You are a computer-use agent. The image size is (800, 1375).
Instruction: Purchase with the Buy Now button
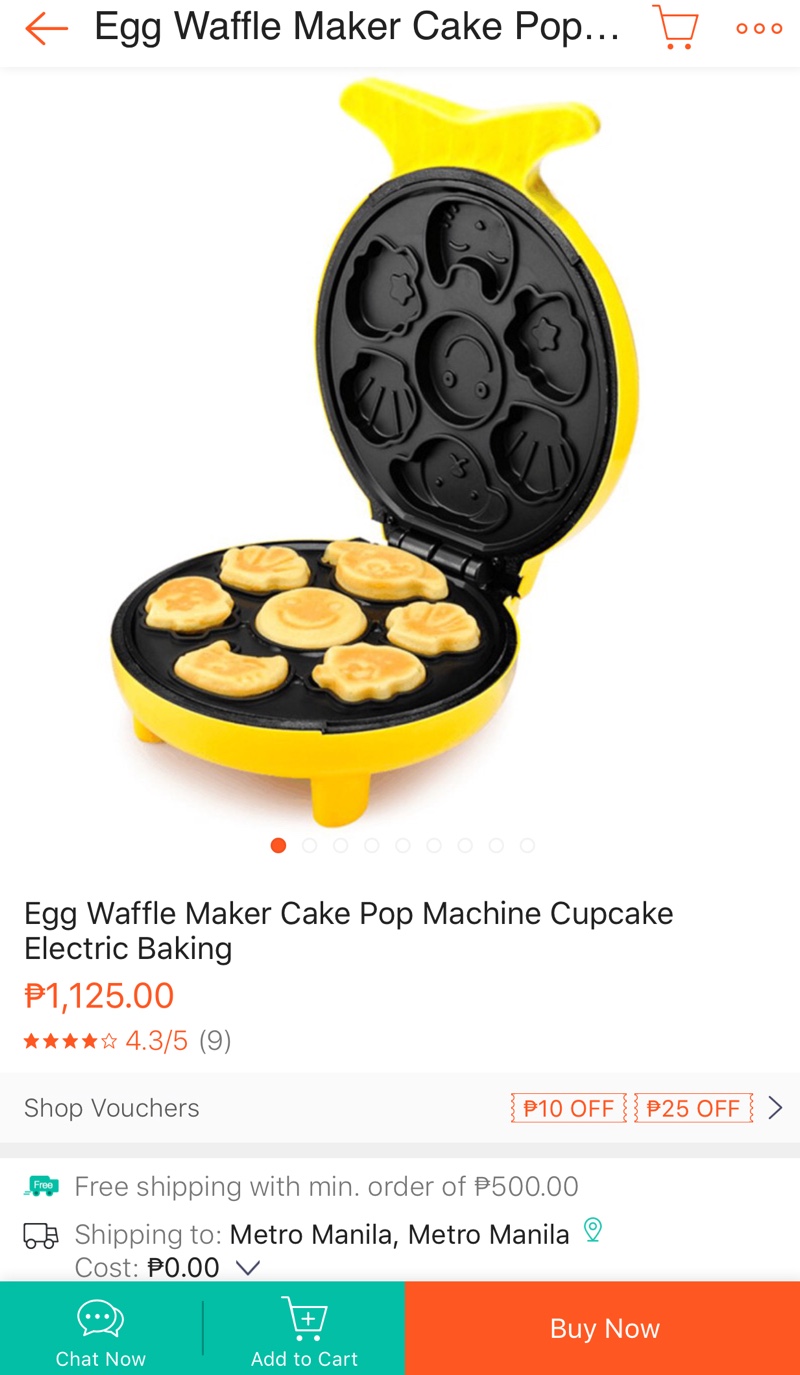tap(603, 1328)
